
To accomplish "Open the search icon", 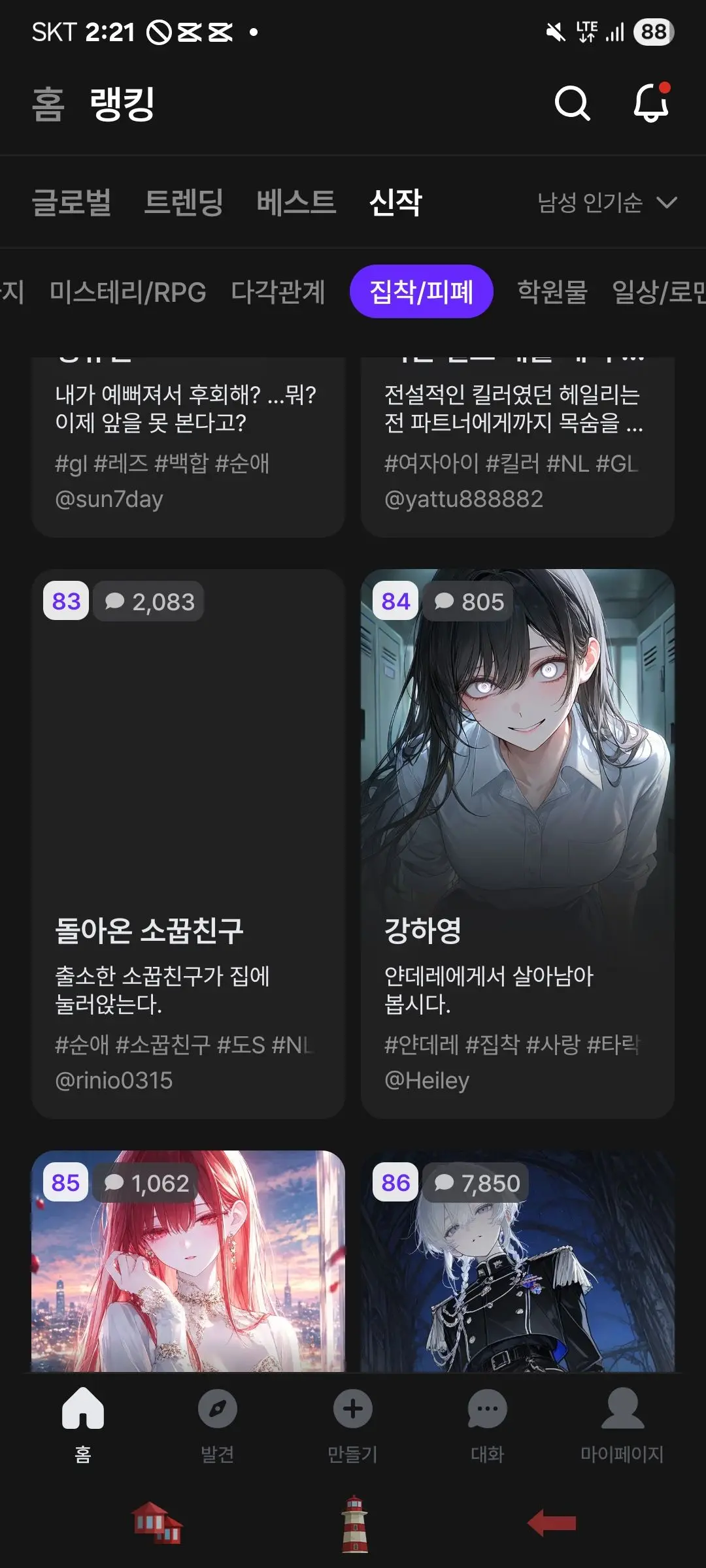I will (x=572, y=103).
